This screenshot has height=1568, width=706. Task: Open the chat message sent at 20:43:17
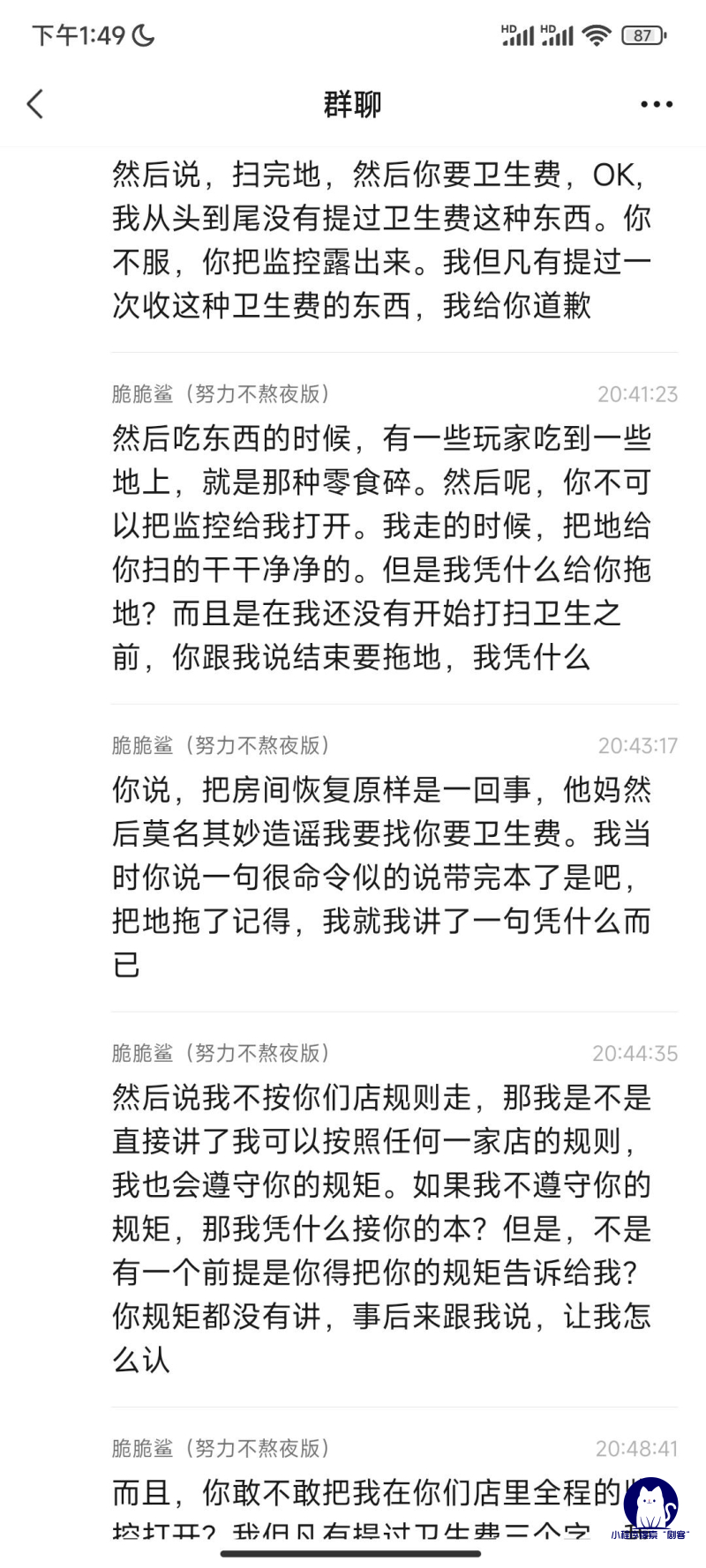click(394, 858)
